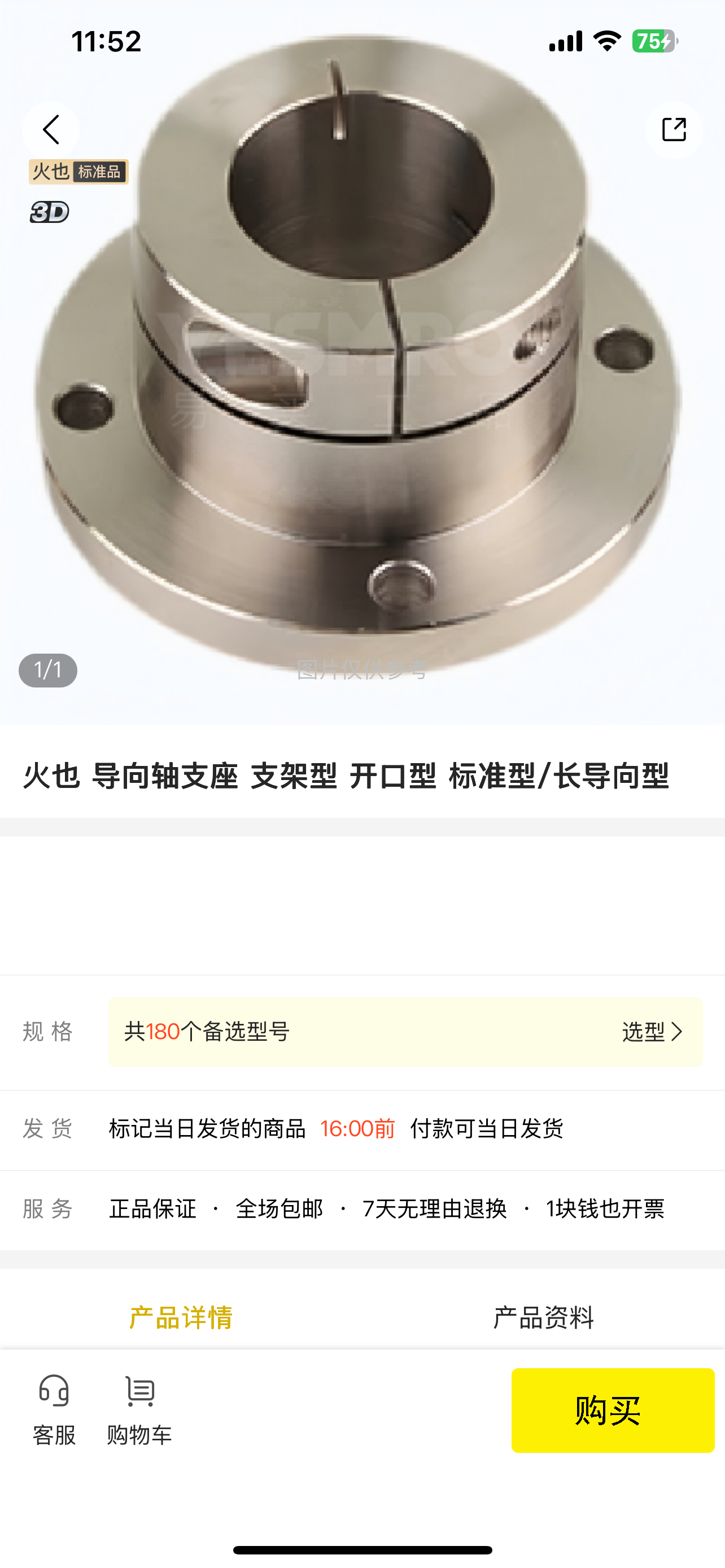The width and height of the screenshot is (725, 1568).
Task: Open the 选型 model selection row
Action: pyautogui.click(x=405, y=1032)
